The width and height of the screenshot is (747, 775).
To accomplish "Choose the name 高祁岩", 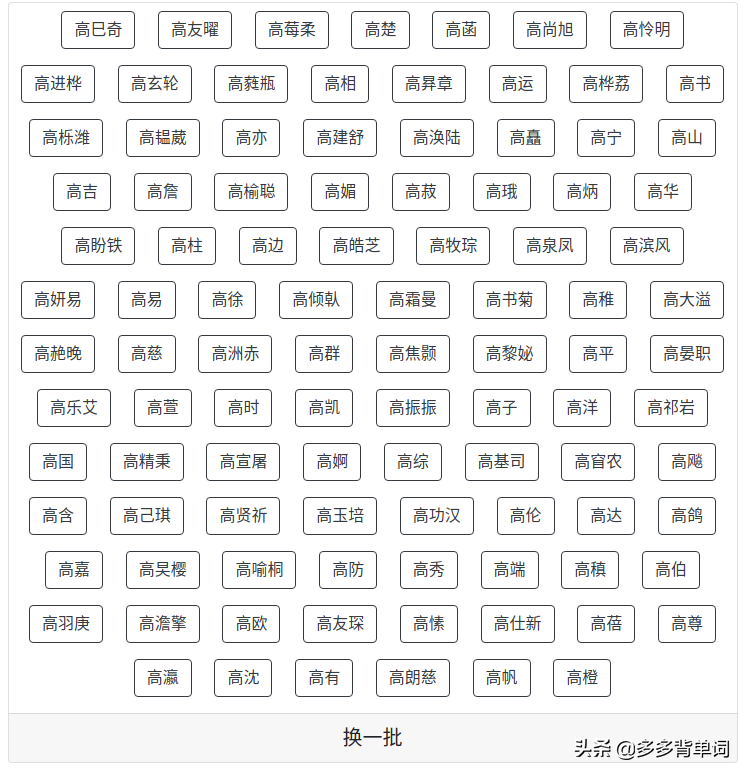I will click(x=671, y=408).
